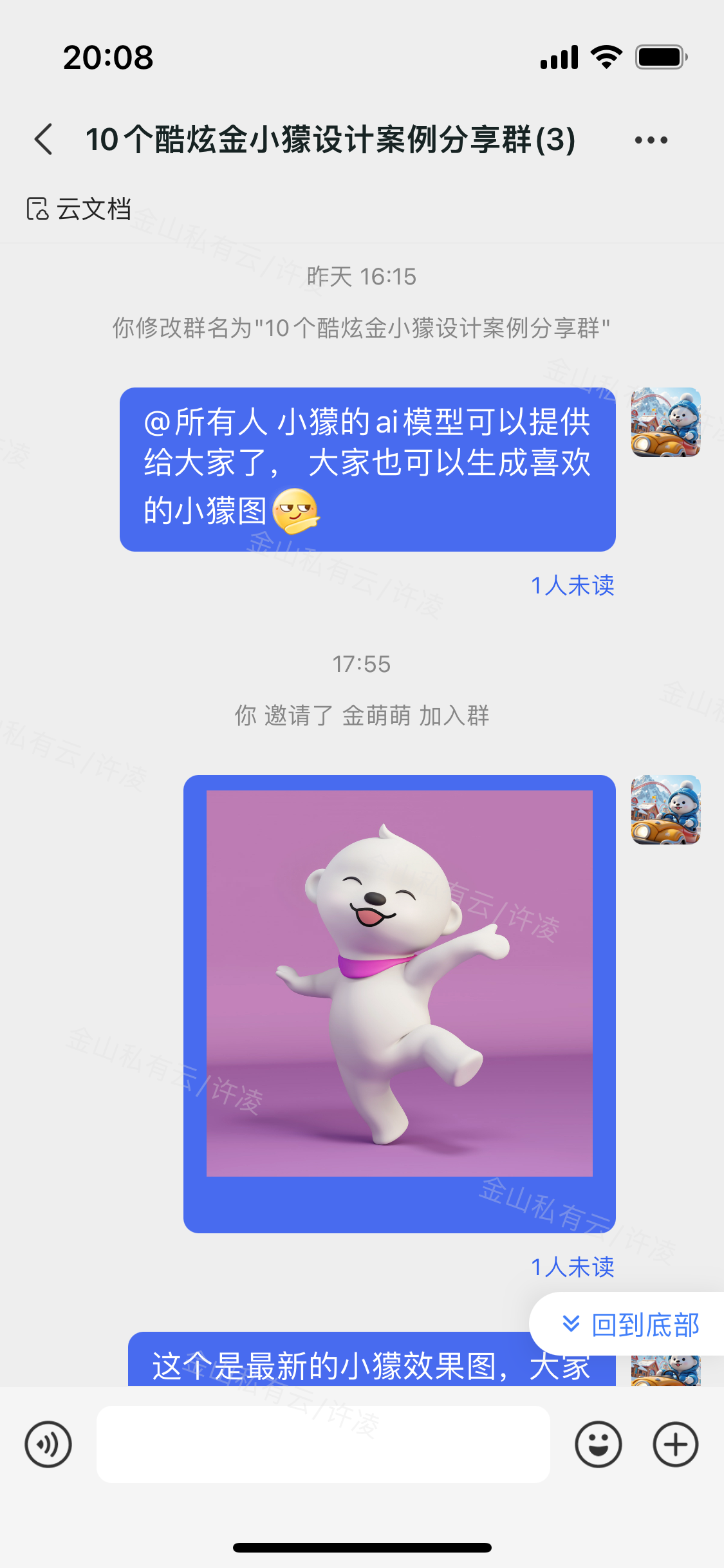View 1人未读 under the @所有人 message

[x=572, y=586]
